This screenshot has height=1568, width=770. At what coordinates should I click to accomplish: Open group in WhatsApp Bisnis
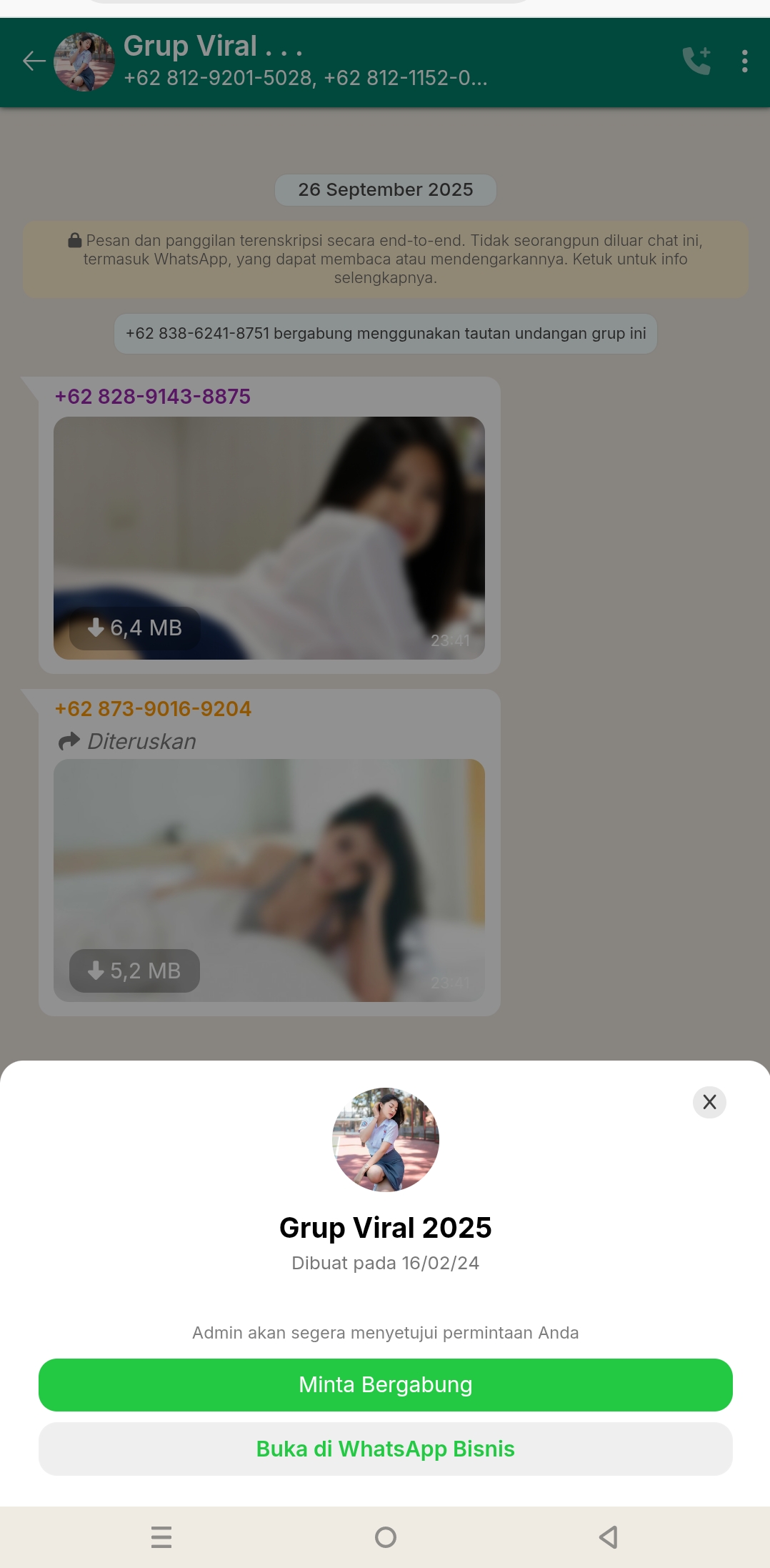pyautogui.click(x=385, y=1449)
